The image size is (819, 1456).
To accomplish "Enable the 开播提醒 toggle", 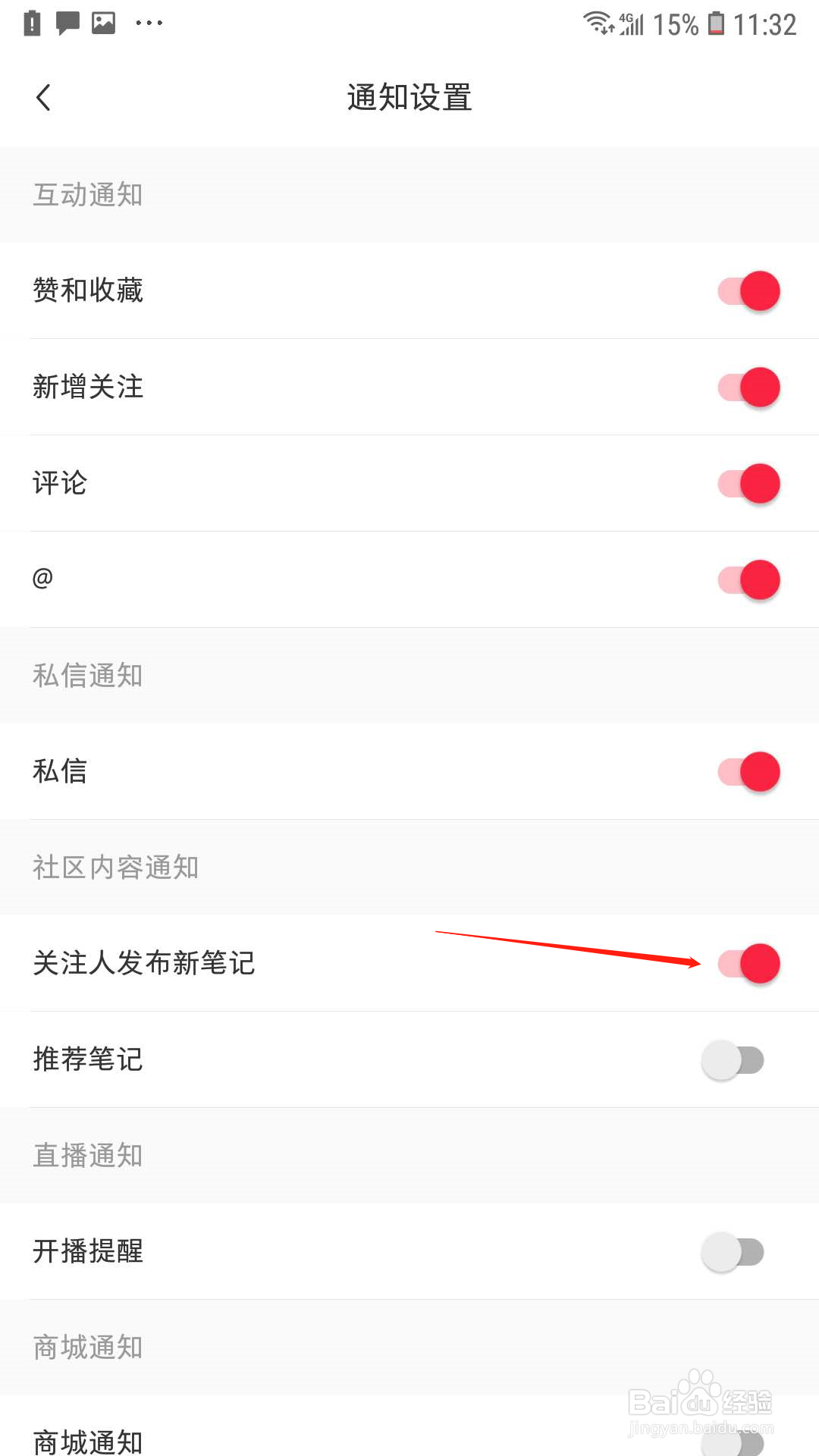I will click(733, 1252).
